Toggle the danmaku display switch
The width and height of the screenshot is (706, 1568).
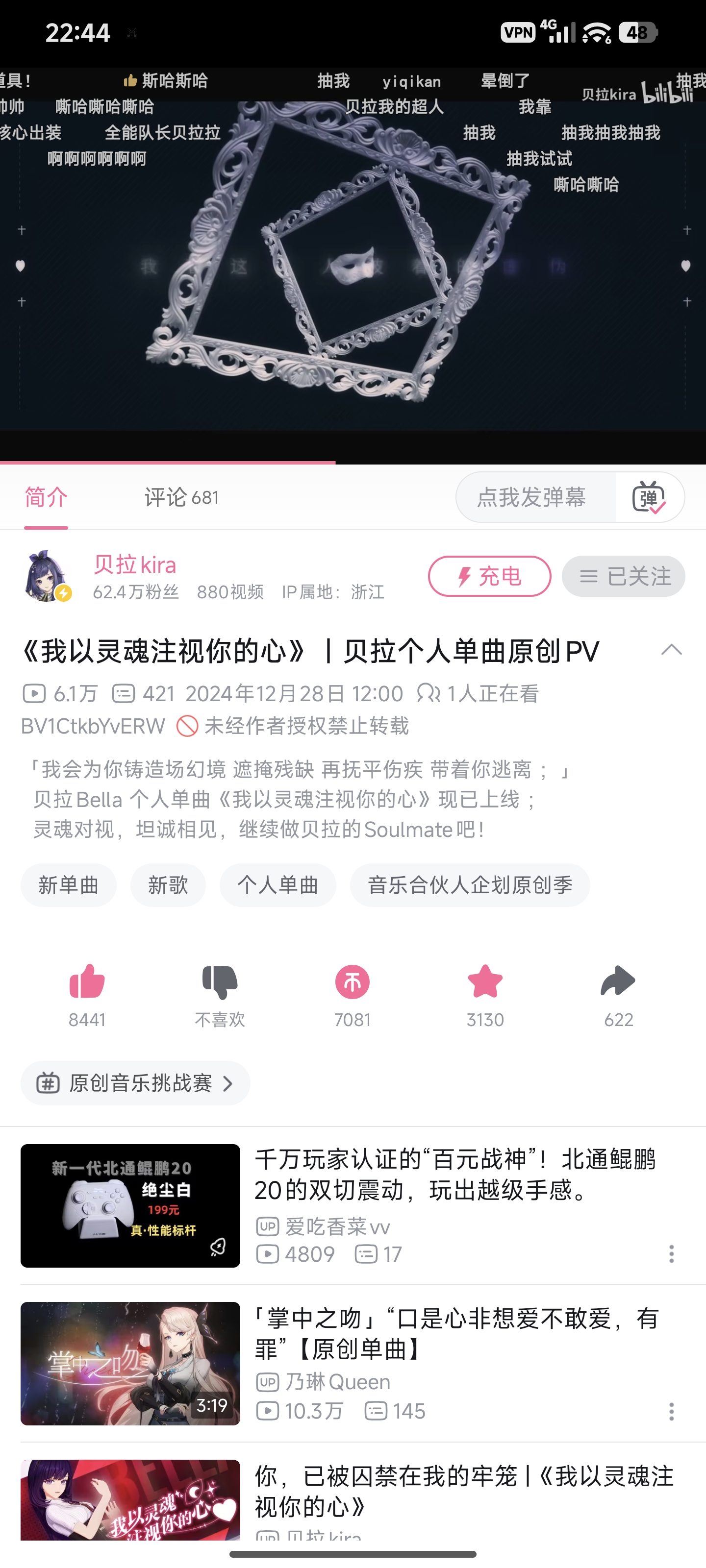click(x=649, y=497)
